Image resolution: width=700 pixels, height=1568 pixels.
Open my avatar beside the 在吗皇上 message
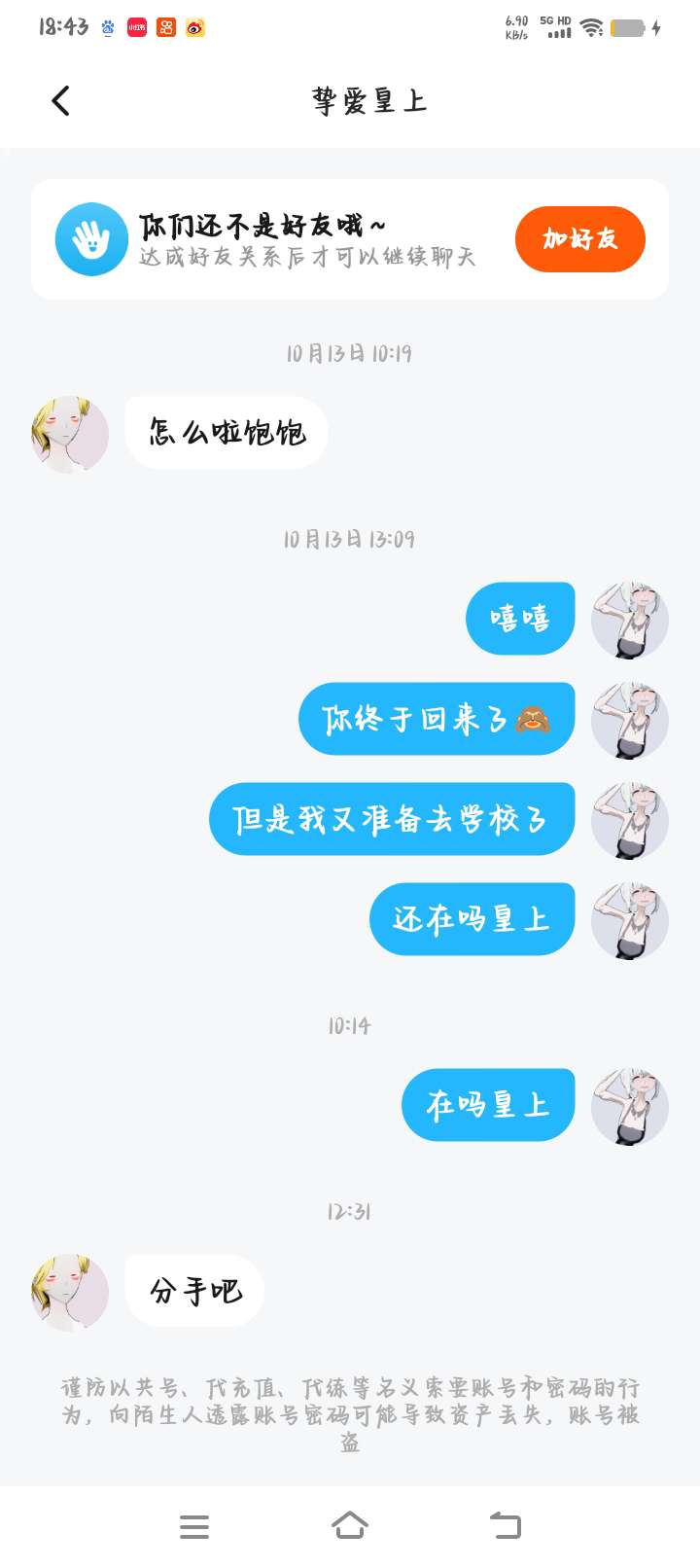[630, 1106]
